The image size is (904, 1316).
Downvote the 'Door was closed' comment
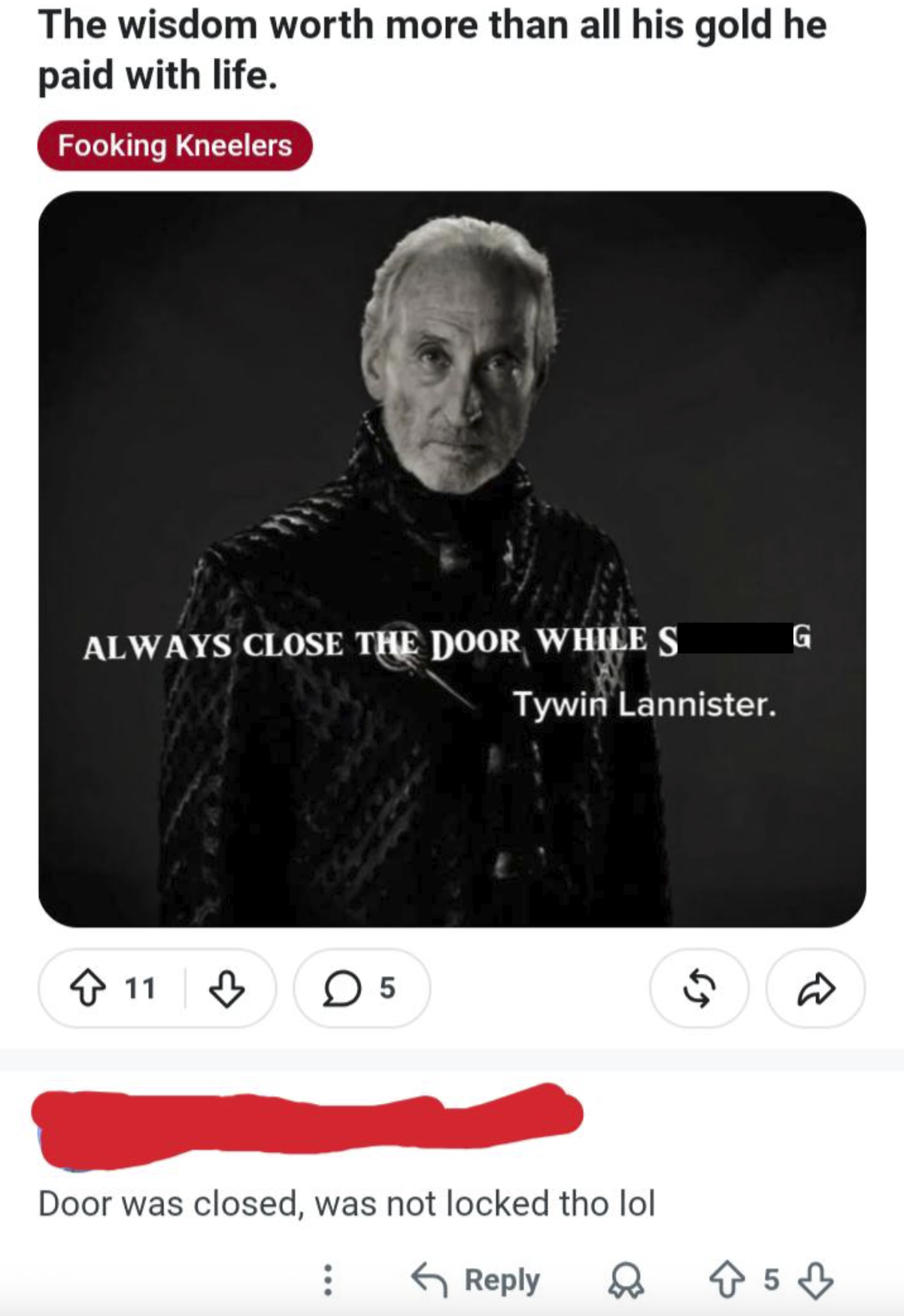[815, 1279]
